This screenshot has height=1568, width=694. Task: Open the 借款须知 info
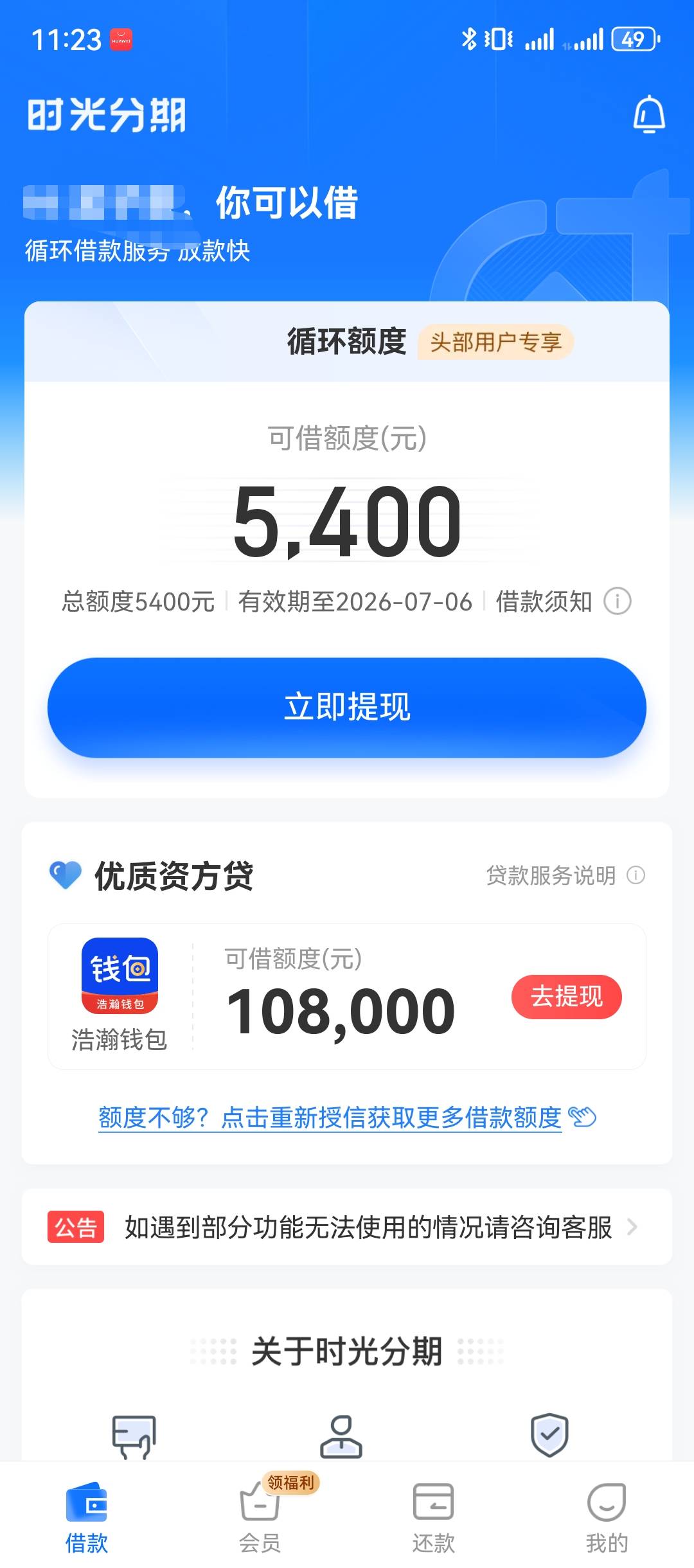tap(564, 601)
